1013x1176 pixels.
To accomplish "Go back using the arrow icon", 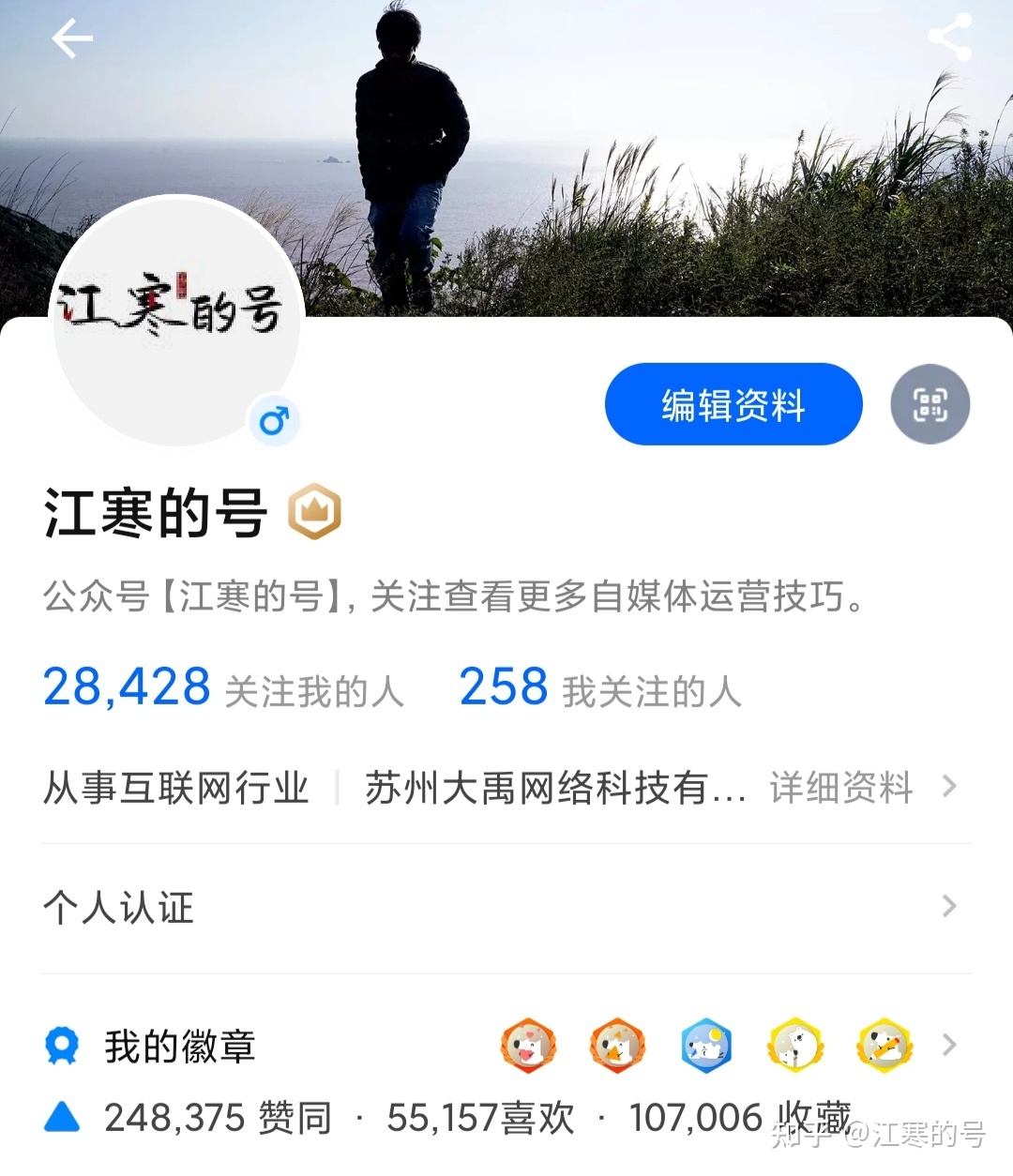I will pos(71,39).
